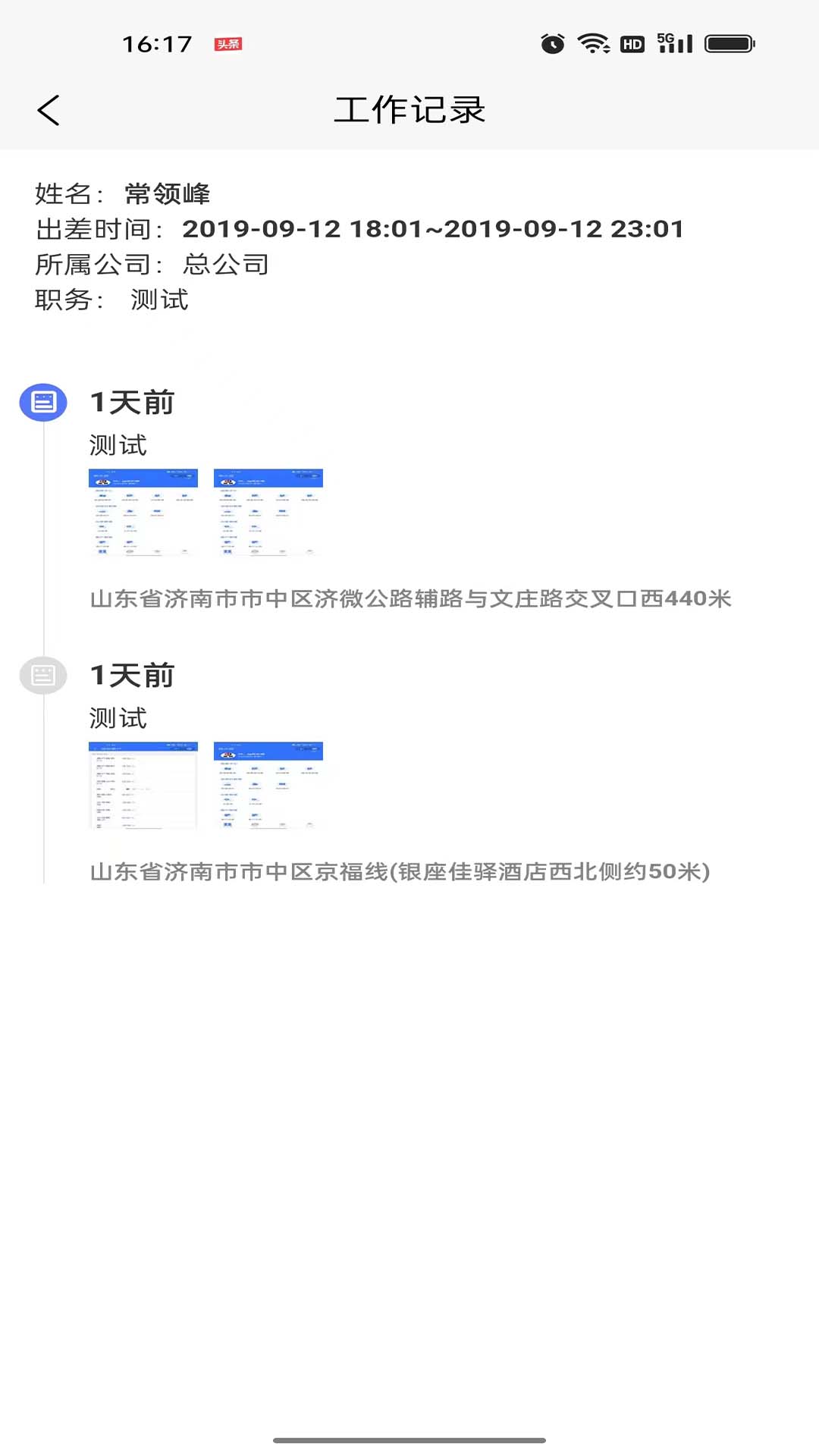Tap the address ending in 440米
Screen dimensions: 819x1456
tap(409, 600)
